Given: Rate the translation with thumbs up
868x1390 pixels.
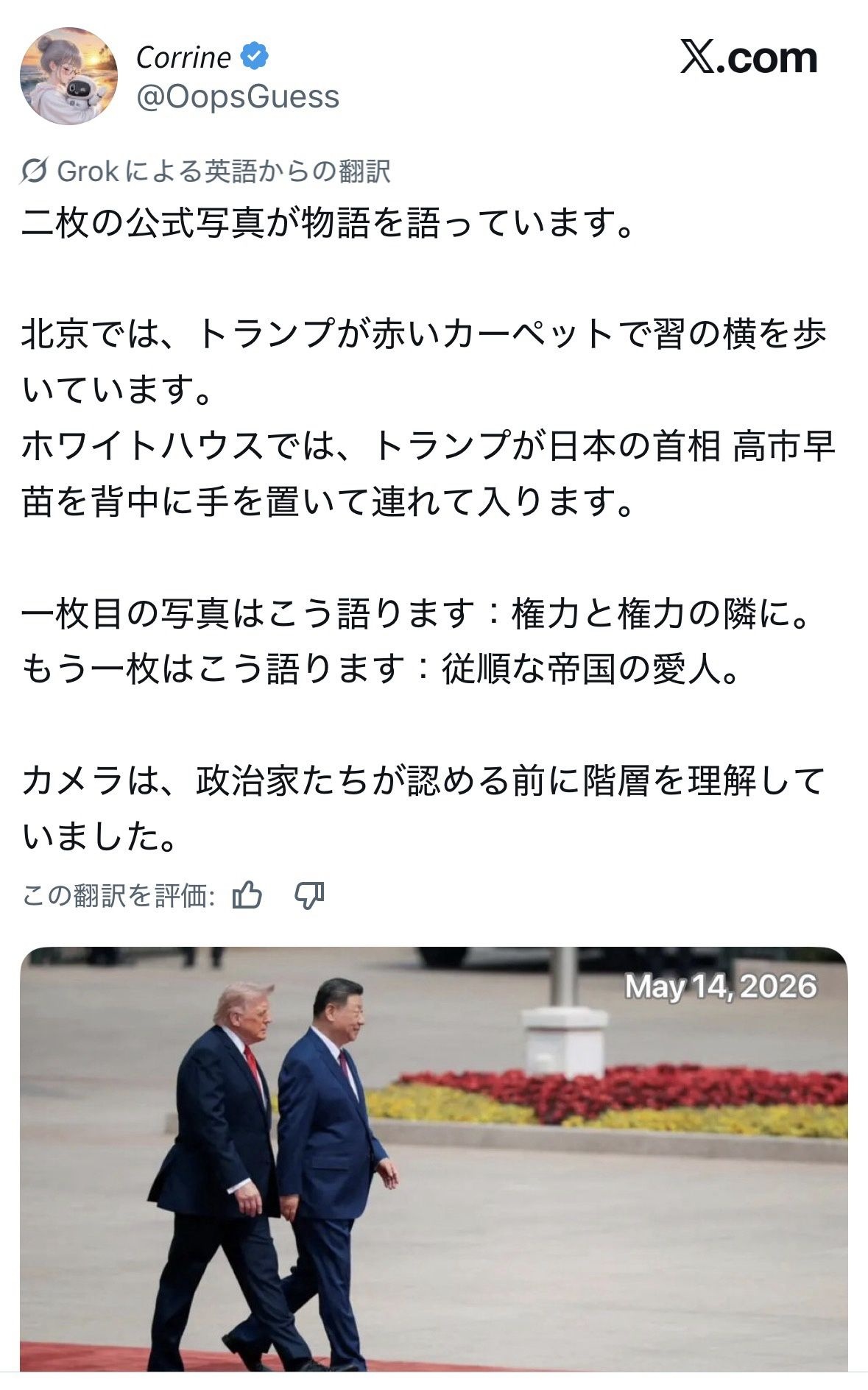Looking at the screenshot, I should (x=247, y=896).
